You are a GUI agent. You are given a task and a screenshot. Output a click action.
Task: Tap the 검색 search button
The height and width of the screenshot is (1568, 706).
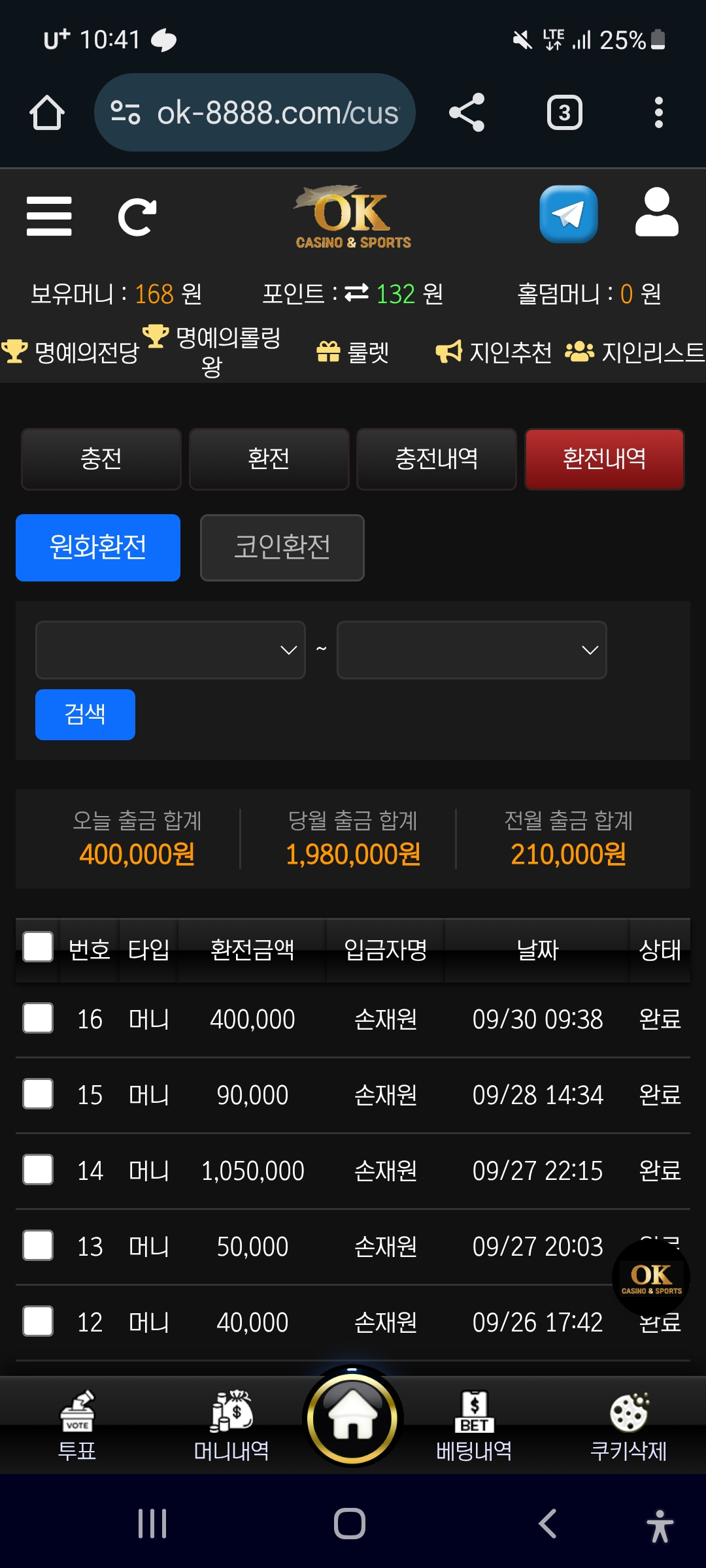click(85, 714)
